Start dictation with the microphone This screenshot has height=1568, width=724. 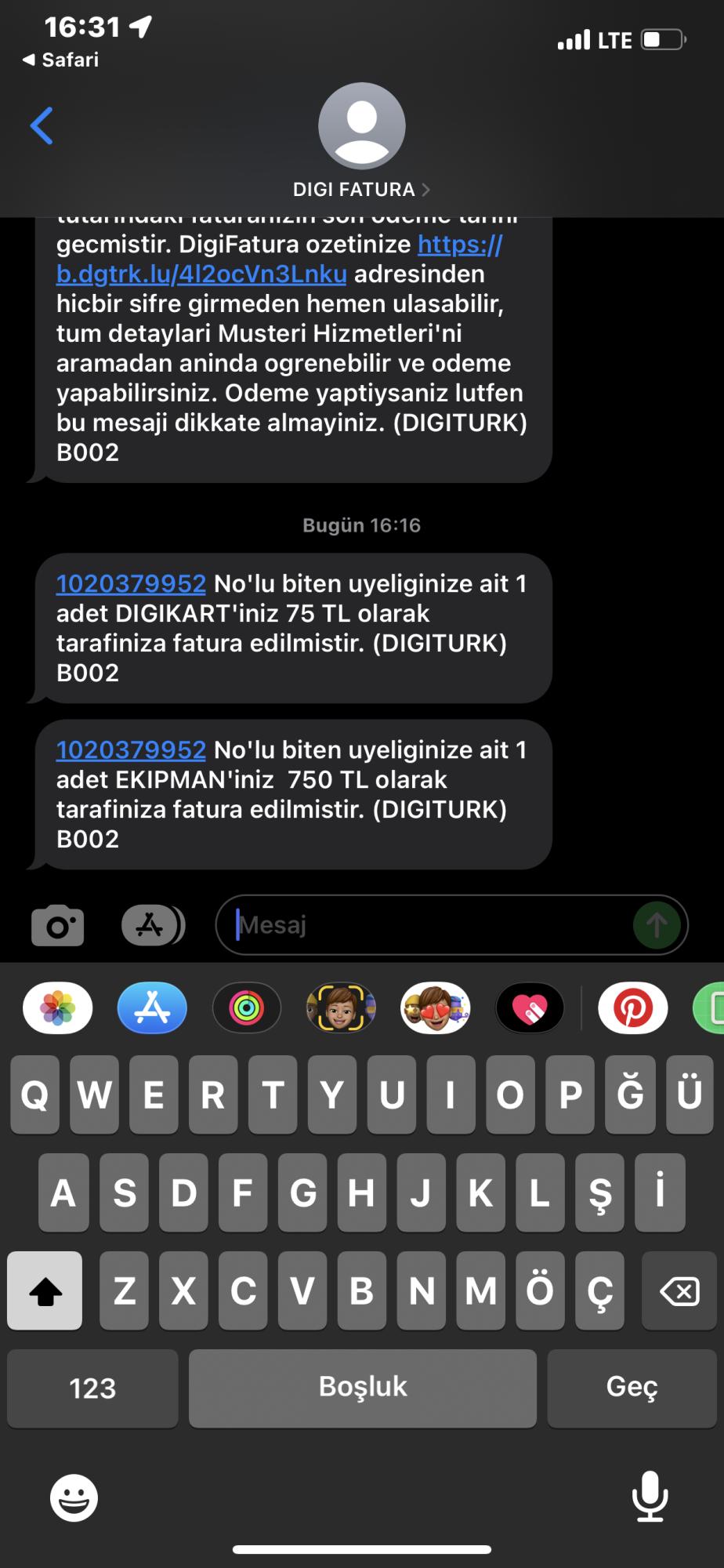(650, 1496)
